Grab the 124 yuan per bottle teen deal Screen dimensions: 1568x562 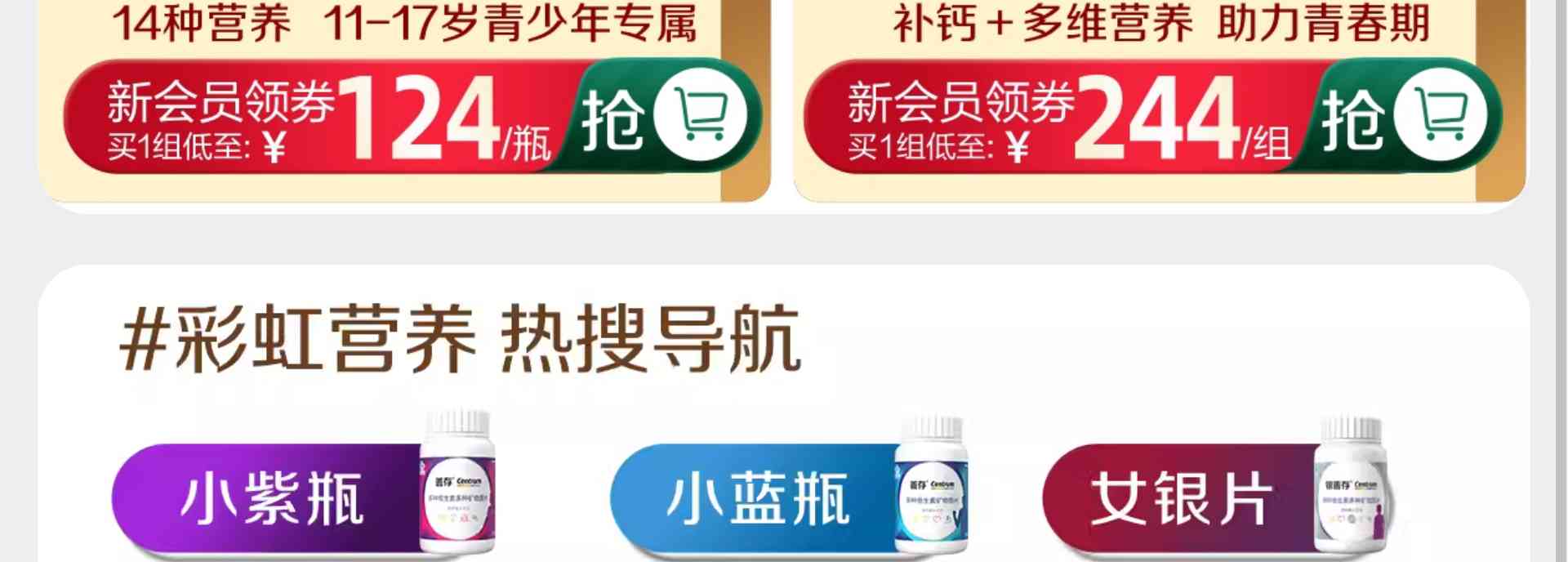pos(661,116)
